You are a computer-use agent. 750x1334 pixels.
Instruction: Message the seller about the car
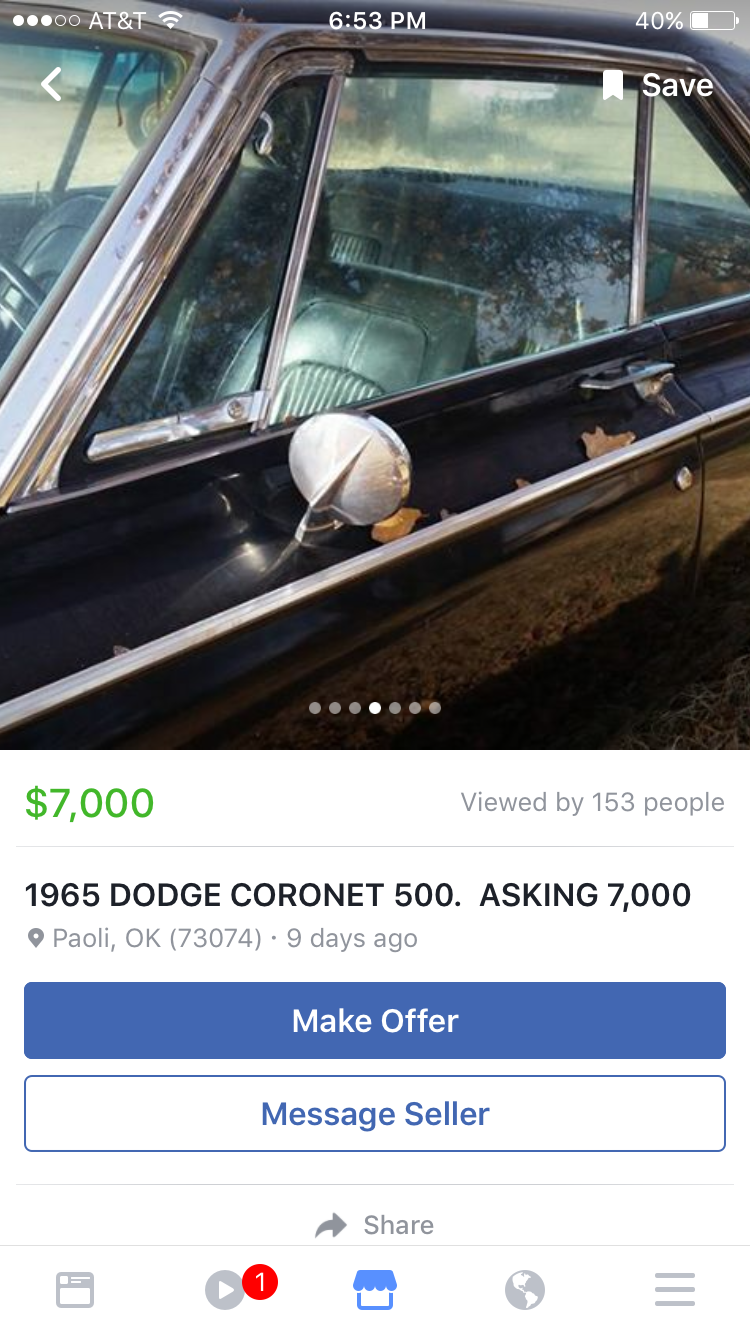point(375,1113)
